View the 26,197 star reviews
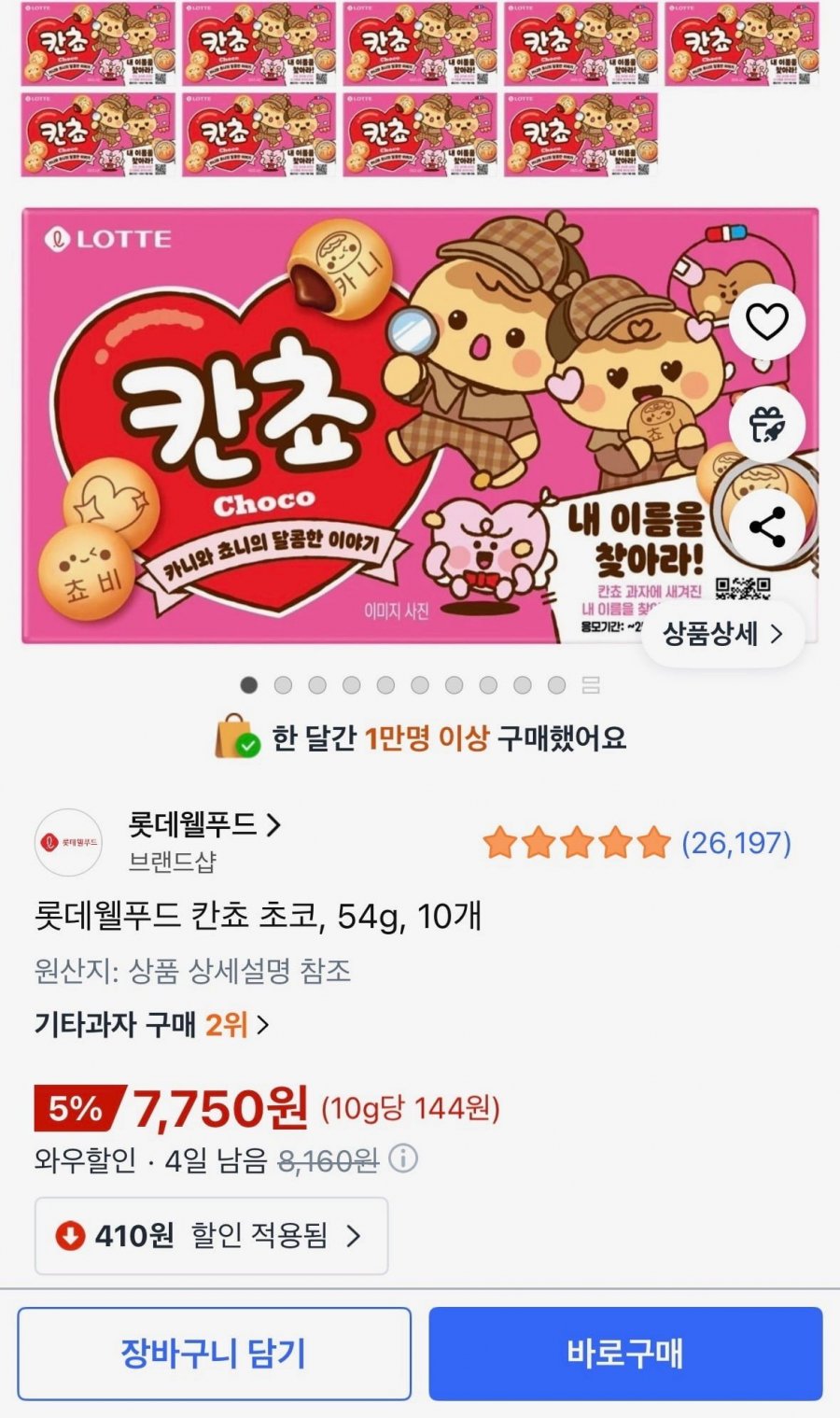This screenshot has height=1418, width=840. [x=637, y=843]
